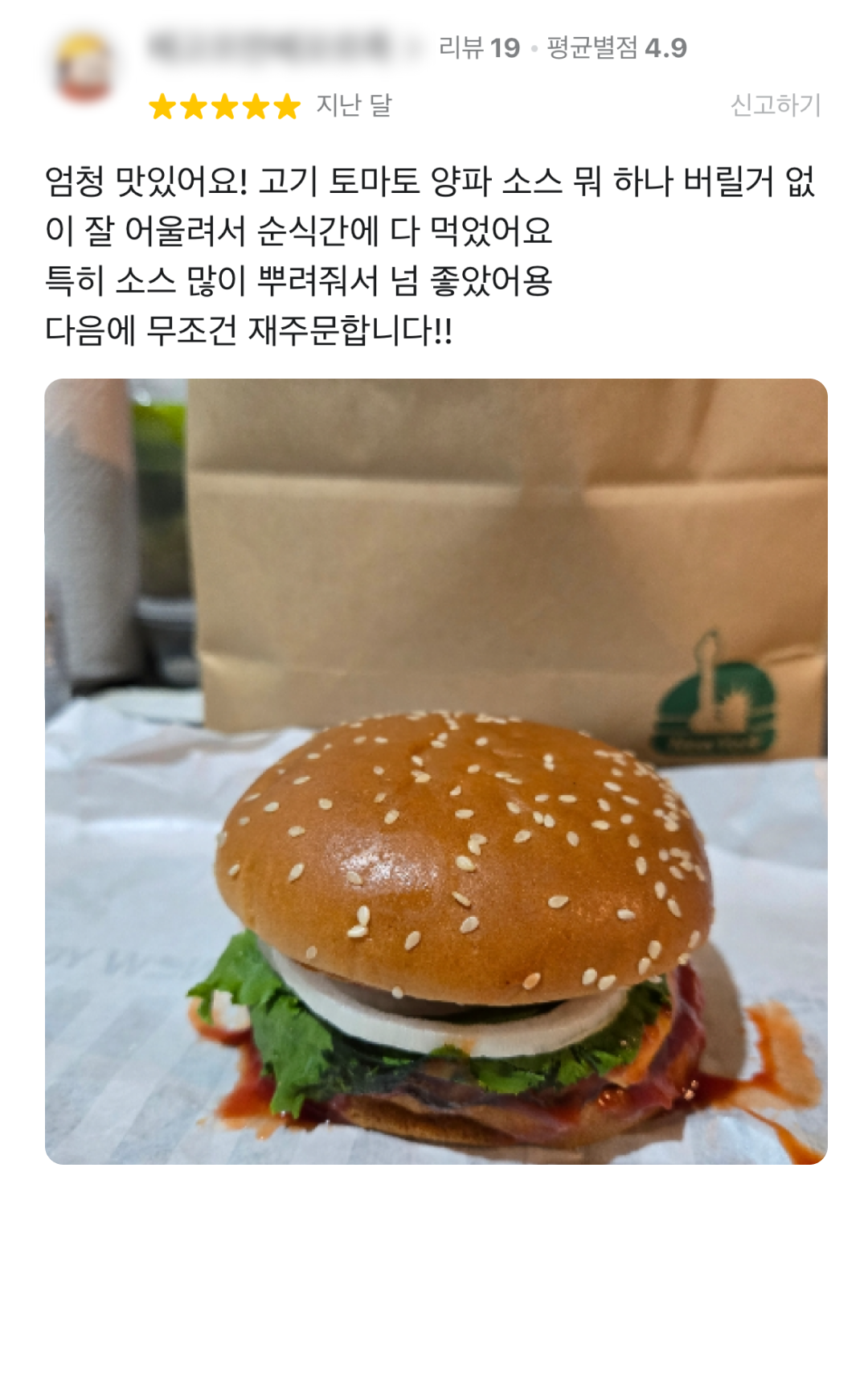Open the reviewer's 리뷰 19 review count
Image resolution: width=868 pixels, height=1389 pixels.
coord(476,48)
